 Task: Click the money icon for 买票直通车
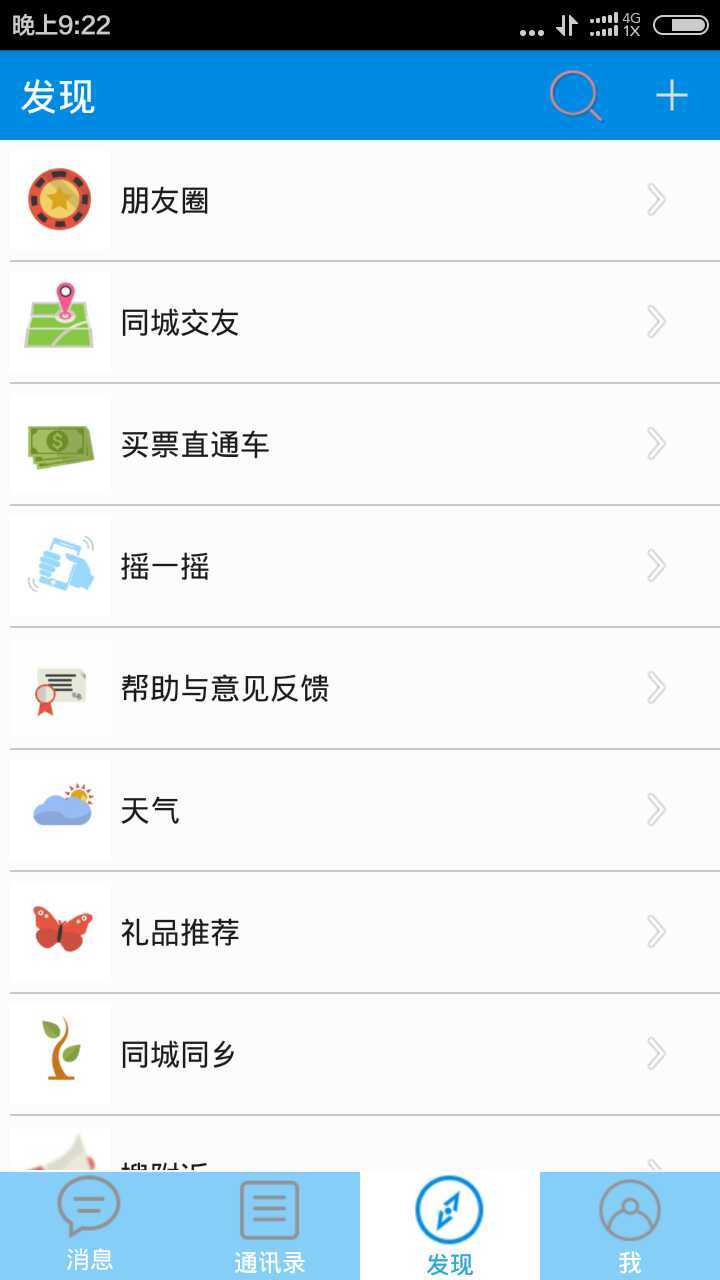coord(60,443)
